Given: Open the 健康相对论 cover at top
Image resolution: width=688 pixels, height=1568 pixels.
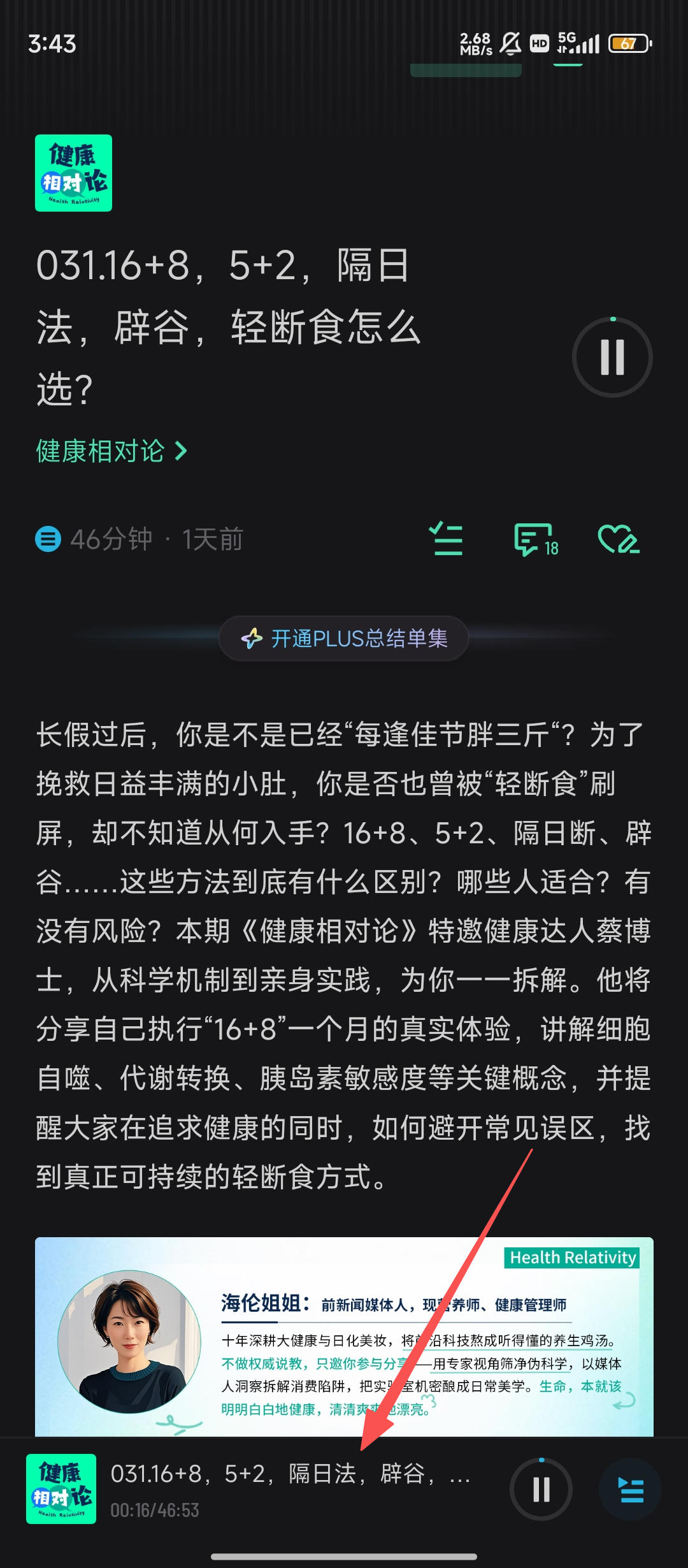Looking at the screenshot, I should point(73,173).
